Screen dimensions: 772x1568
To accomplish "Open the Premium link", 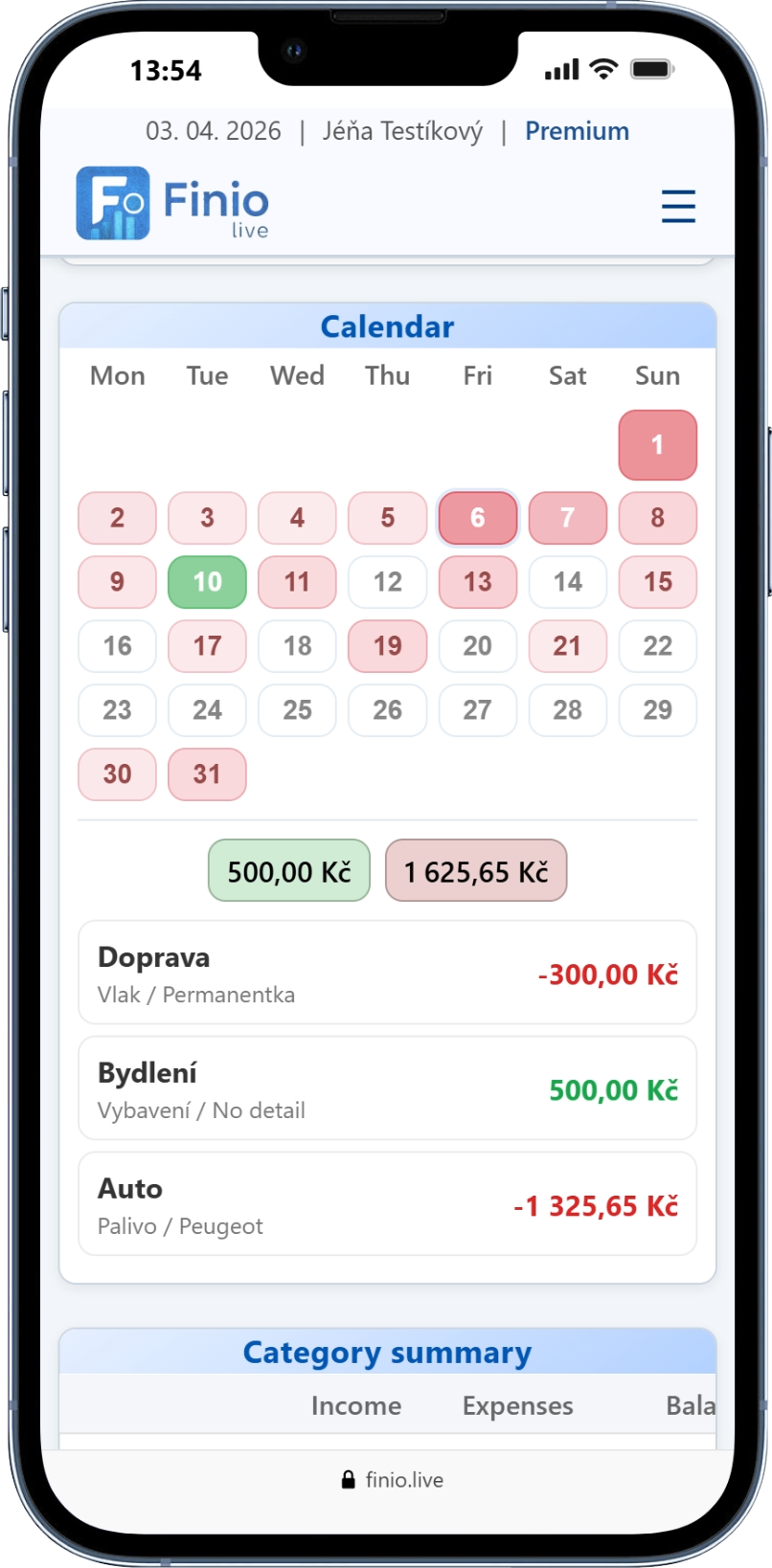I will tap(577, 131).
